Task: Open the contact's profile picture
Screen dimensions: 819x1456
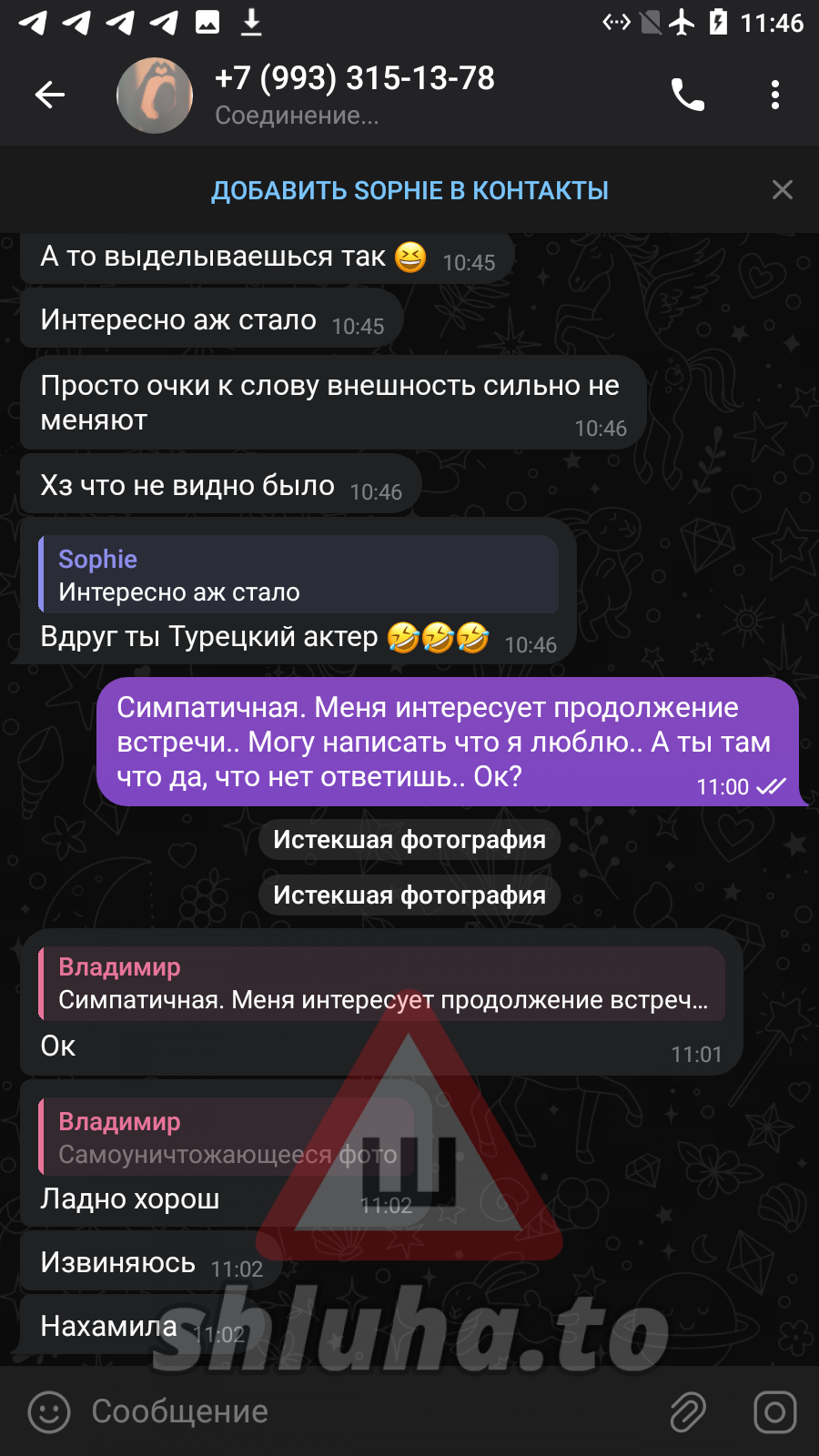Action: (x=155, y=95)
